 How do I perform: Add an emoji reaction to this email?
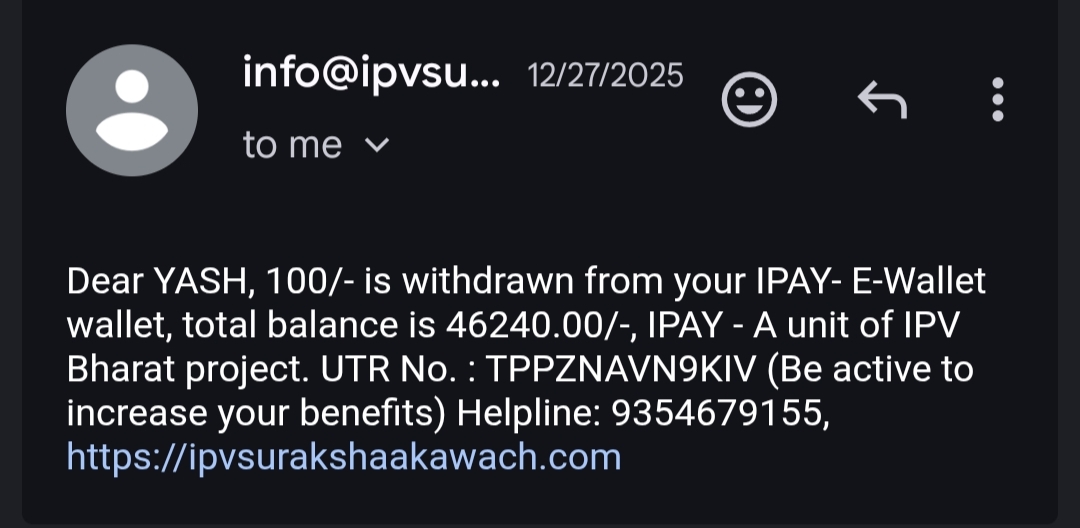click(x=749, y=100)
